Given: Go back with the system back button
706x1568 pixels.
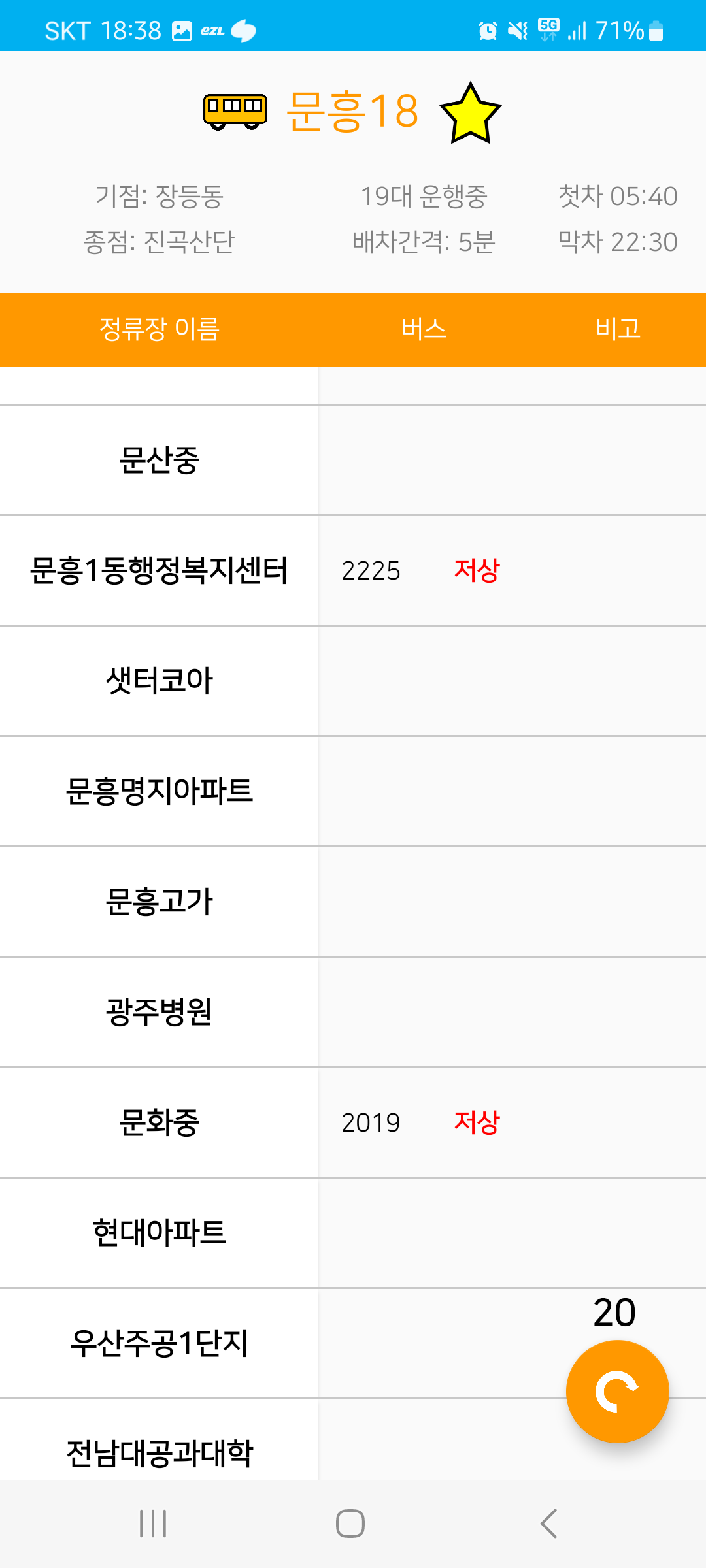Looking at the screenshot, I should coord(549,1524).
